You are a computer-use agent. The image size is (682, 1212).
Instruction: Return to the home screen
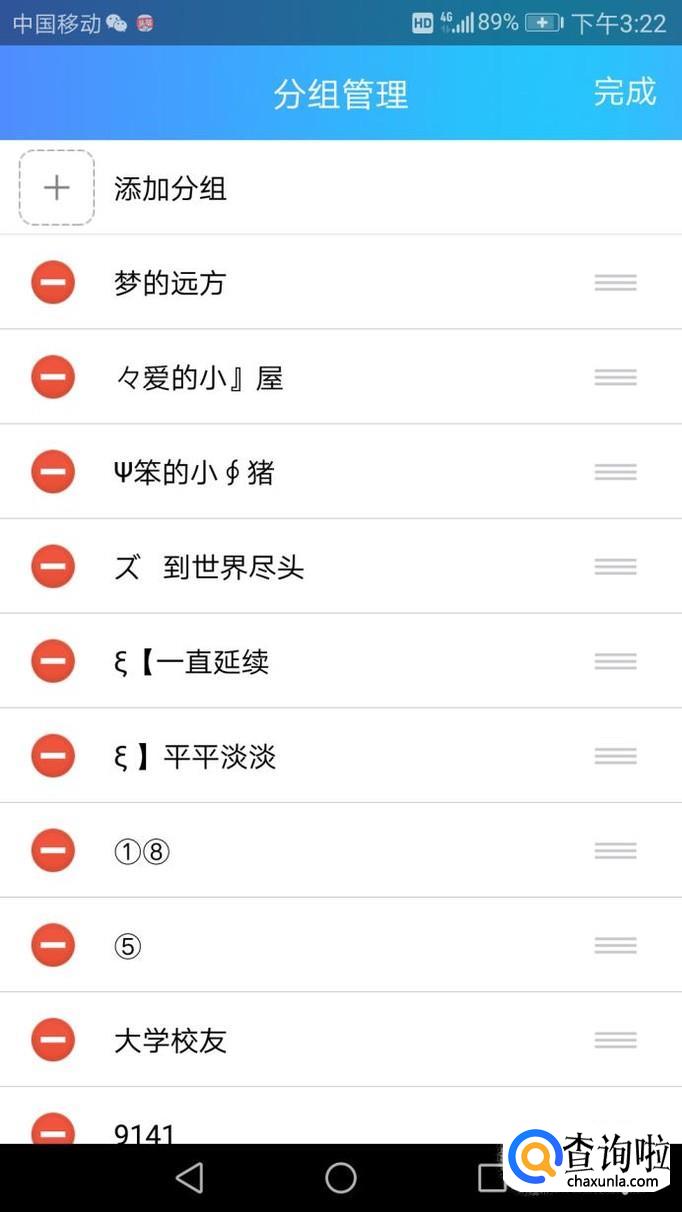(341, 1178)
